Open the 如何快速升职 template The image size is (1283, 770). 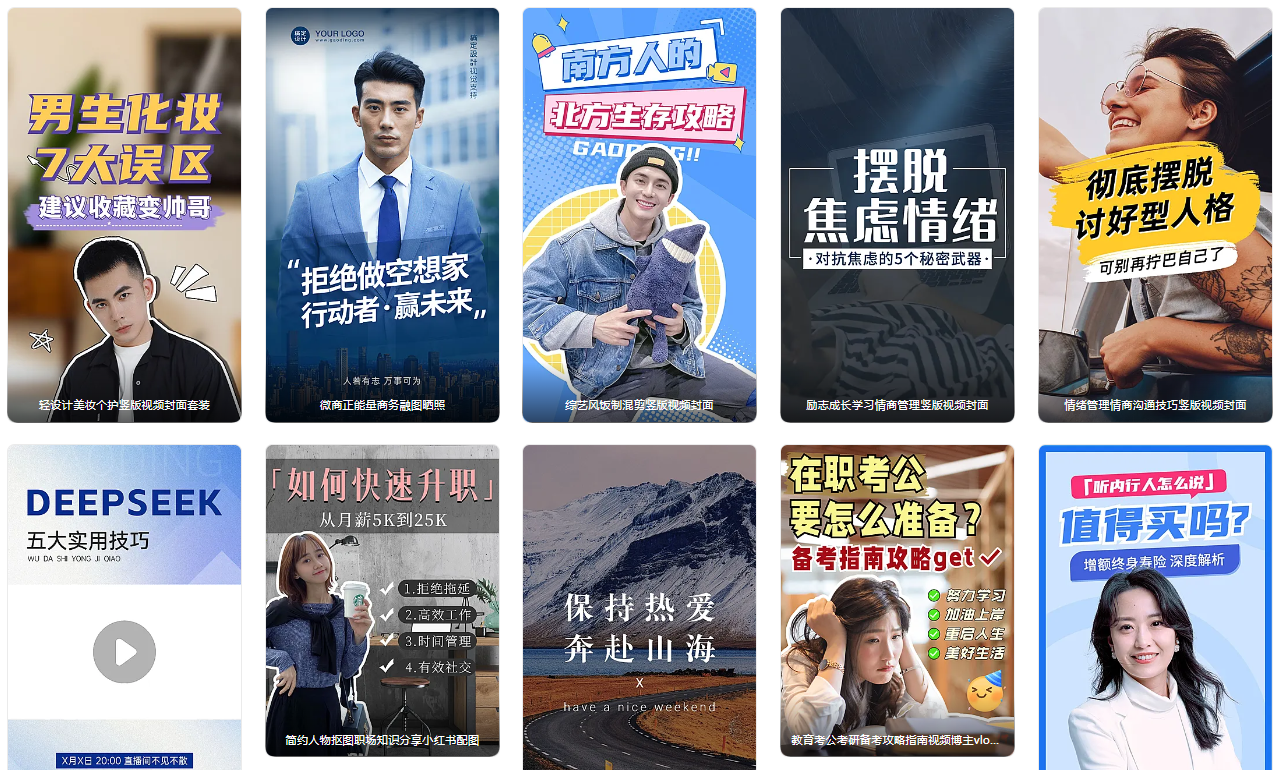click(382, 600)
